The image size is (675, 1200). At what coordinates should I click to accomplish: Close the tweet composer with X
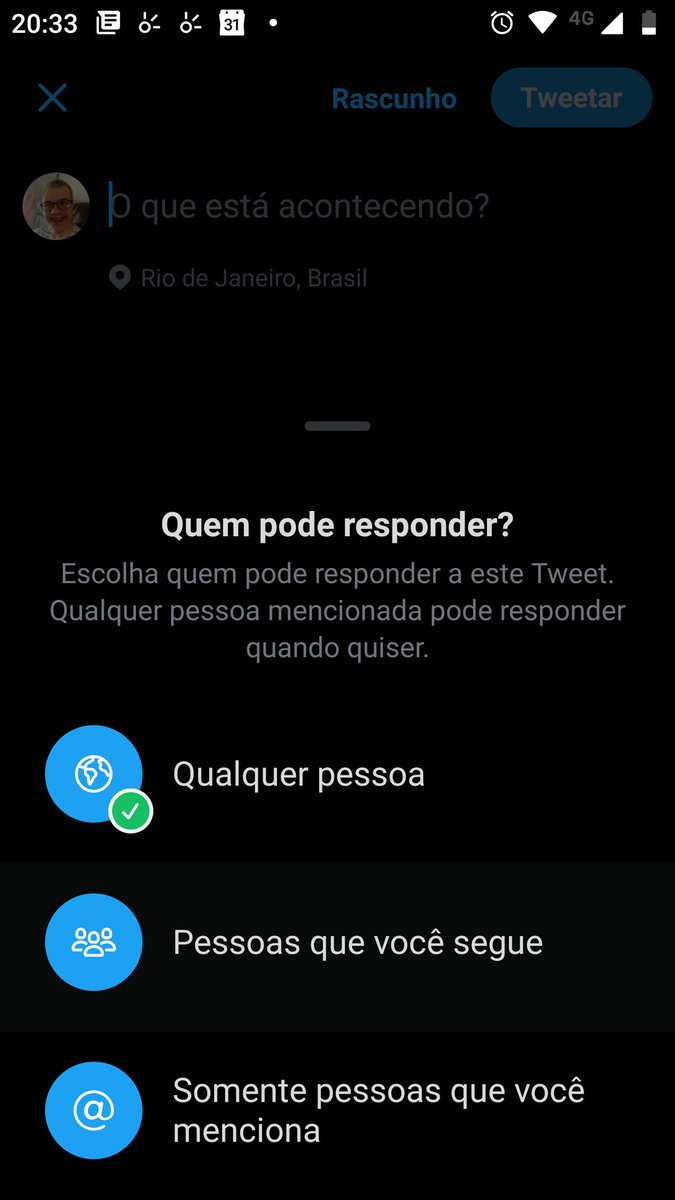click(x=52, y=98)
